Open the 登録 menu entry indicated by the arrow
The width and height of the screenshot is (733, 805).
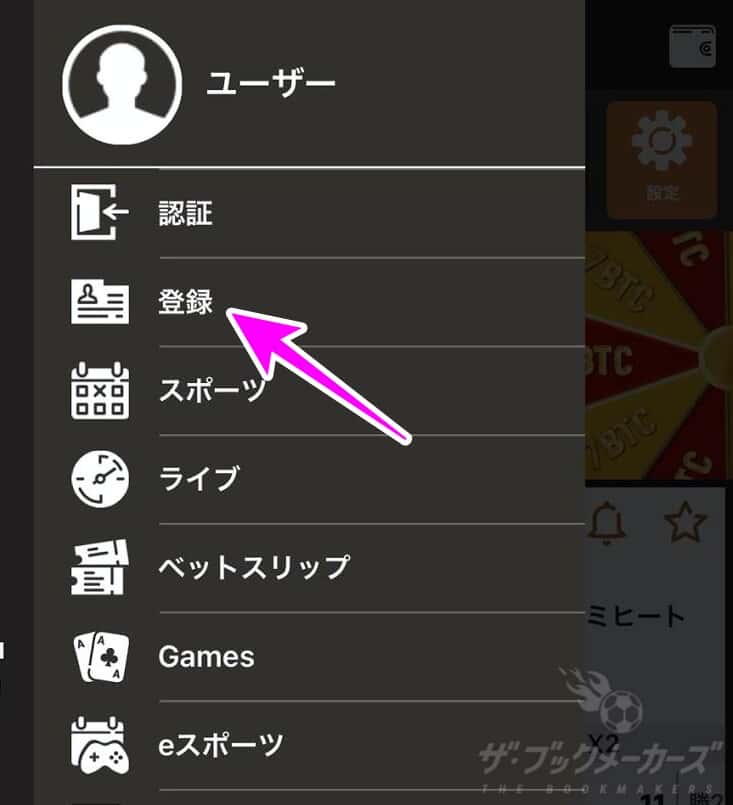click(183, 300)
